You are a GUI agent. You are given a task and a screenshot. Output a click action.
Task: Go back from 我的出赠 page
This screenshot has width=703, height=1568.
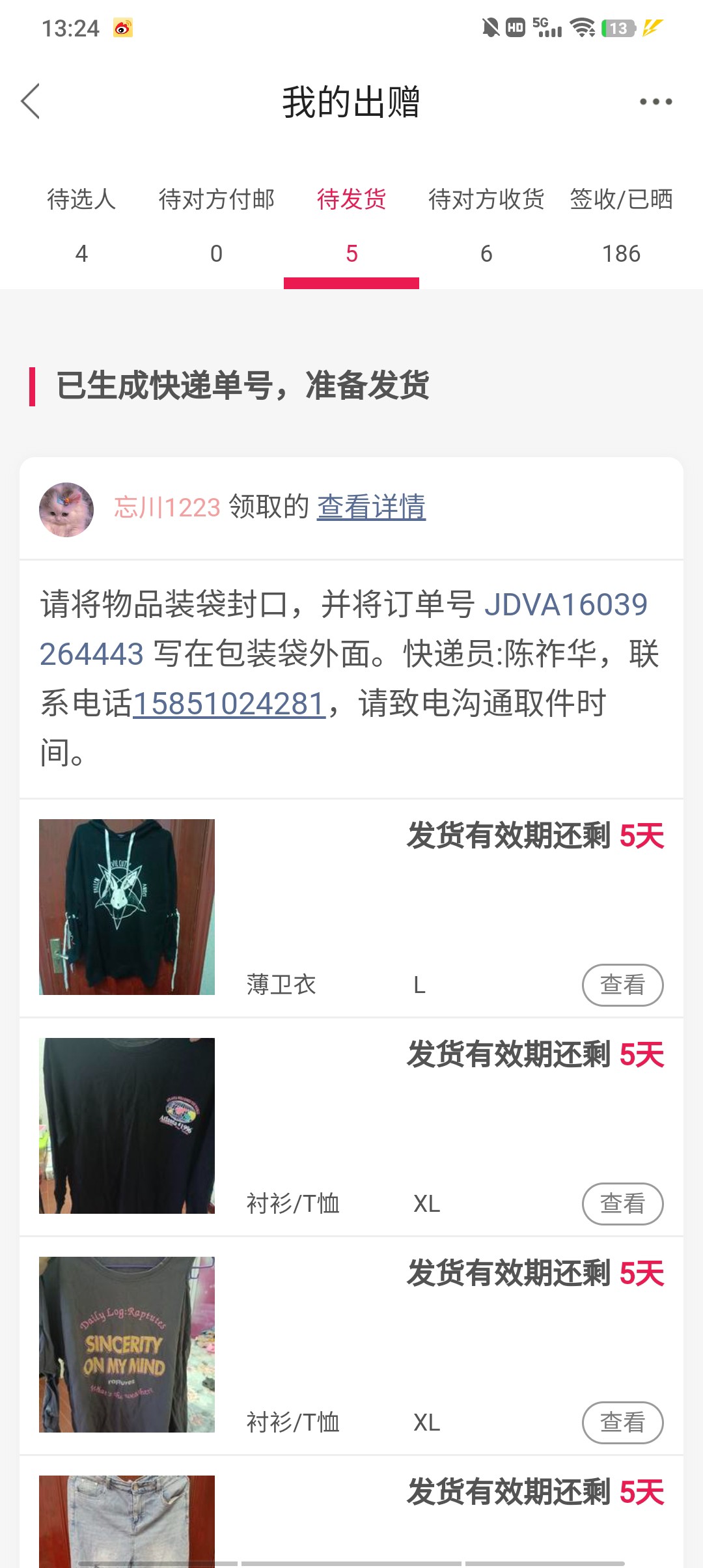31,102
